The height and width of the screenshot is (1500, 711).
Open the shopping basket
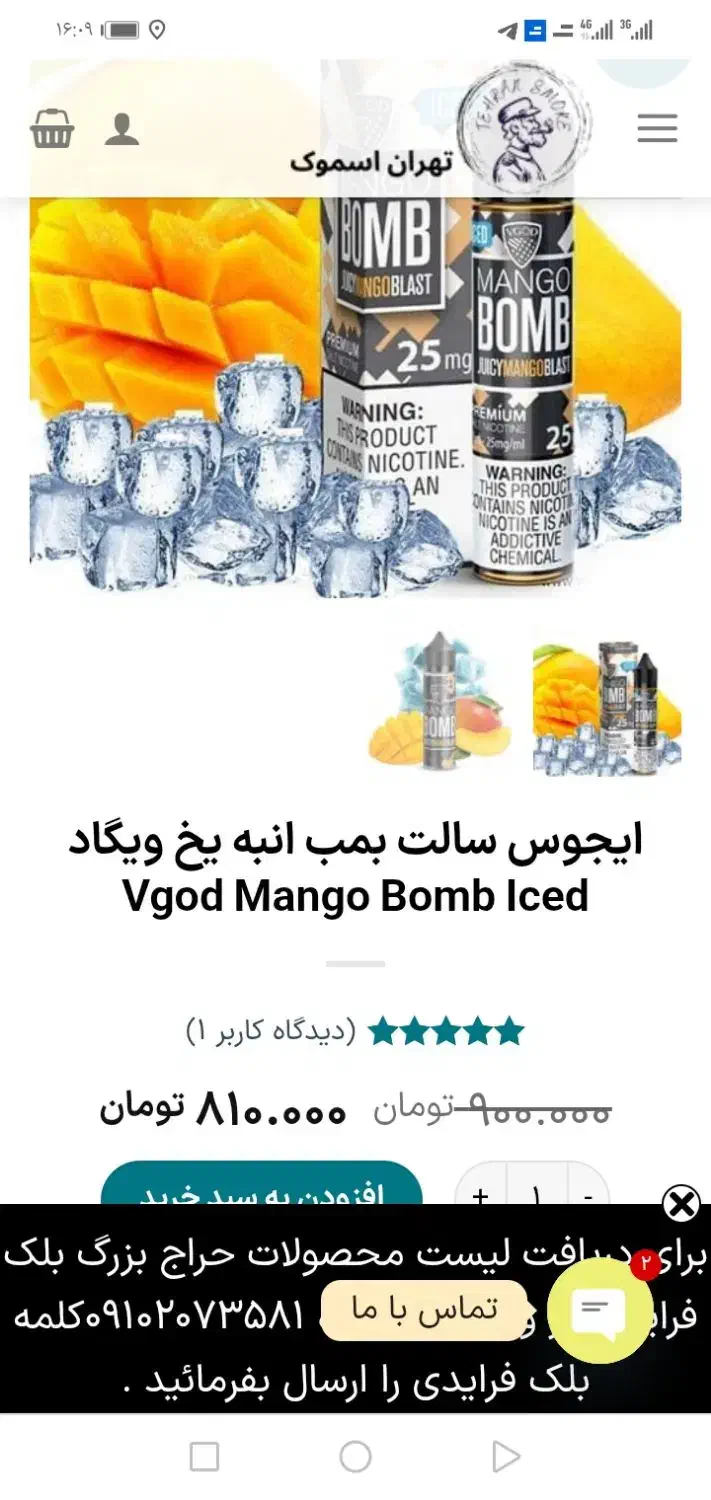click(x=52, y=128)
